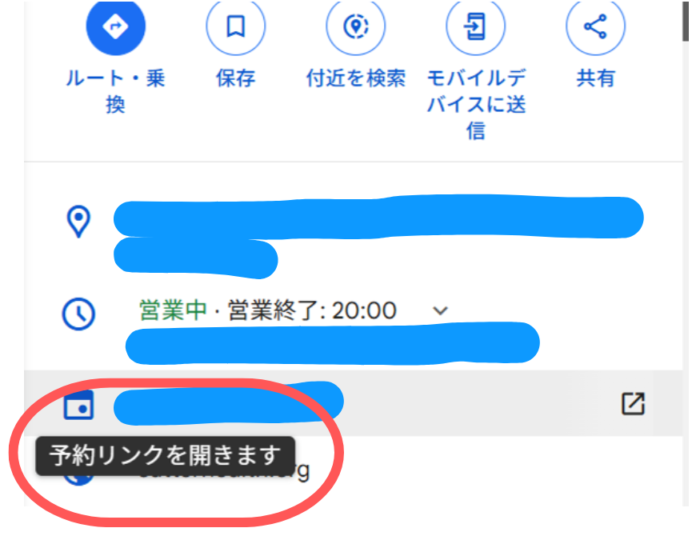Share this place with 共有
The height and width of the screenshot is (539, 693).
(x=595, y=28)
